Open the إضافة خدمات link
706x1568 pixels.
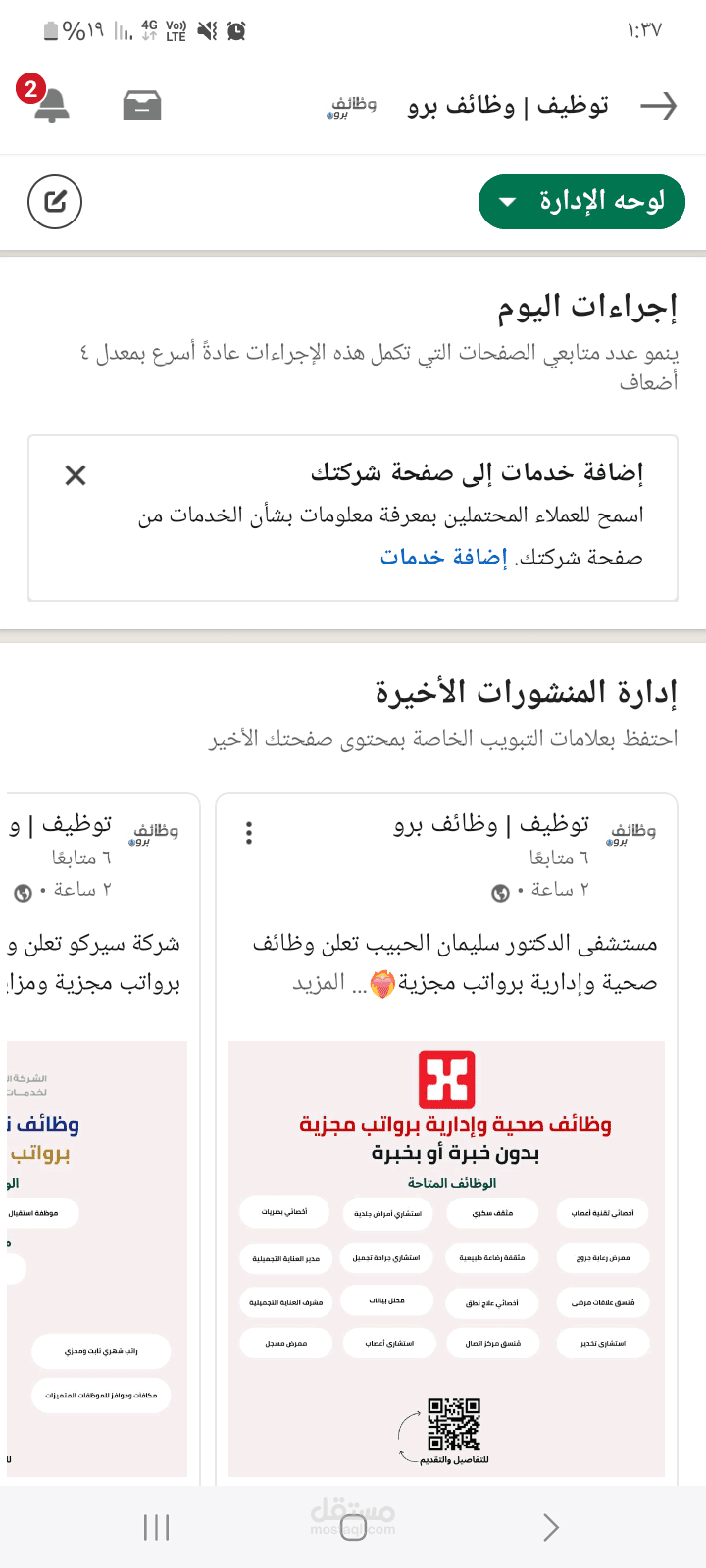point(444,557)
